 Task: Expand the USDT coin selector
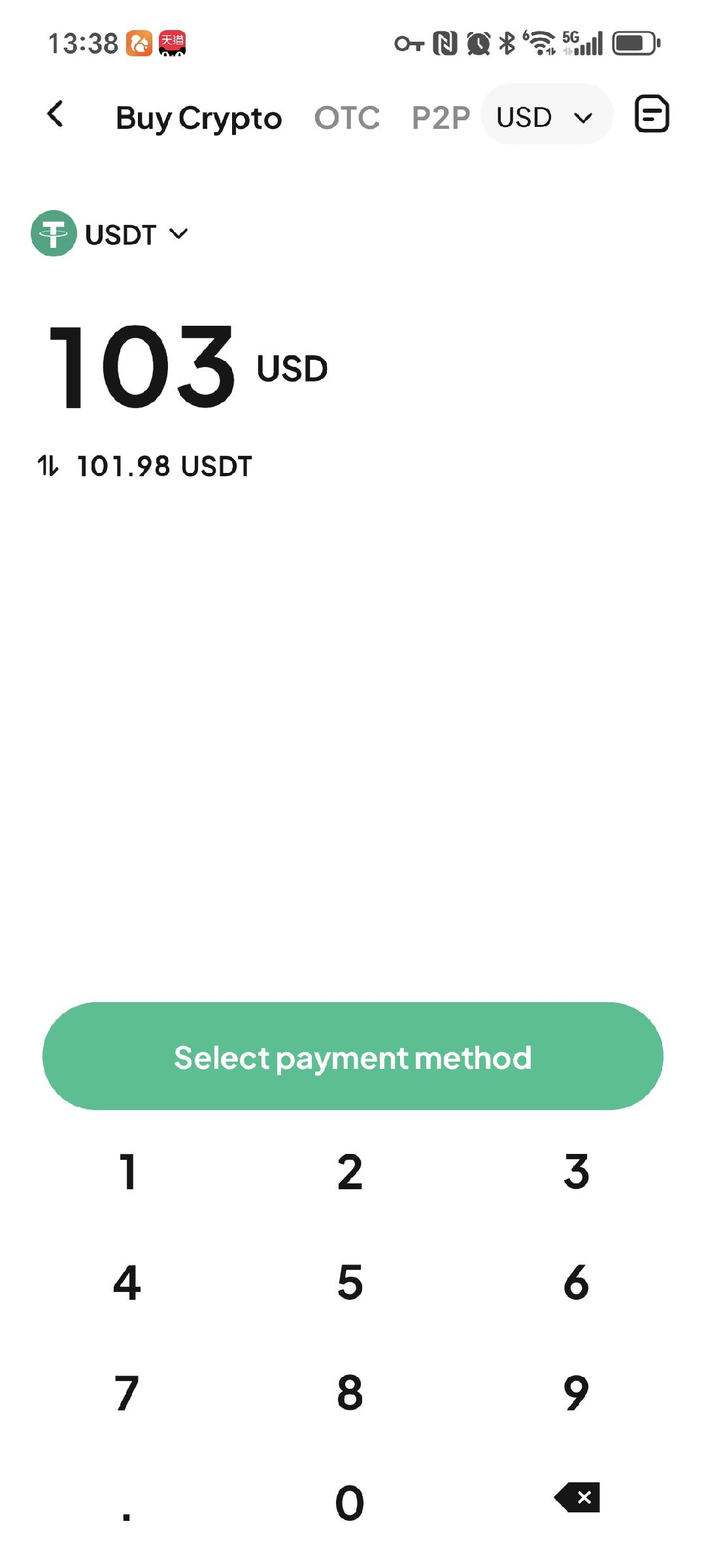(111, 234)
